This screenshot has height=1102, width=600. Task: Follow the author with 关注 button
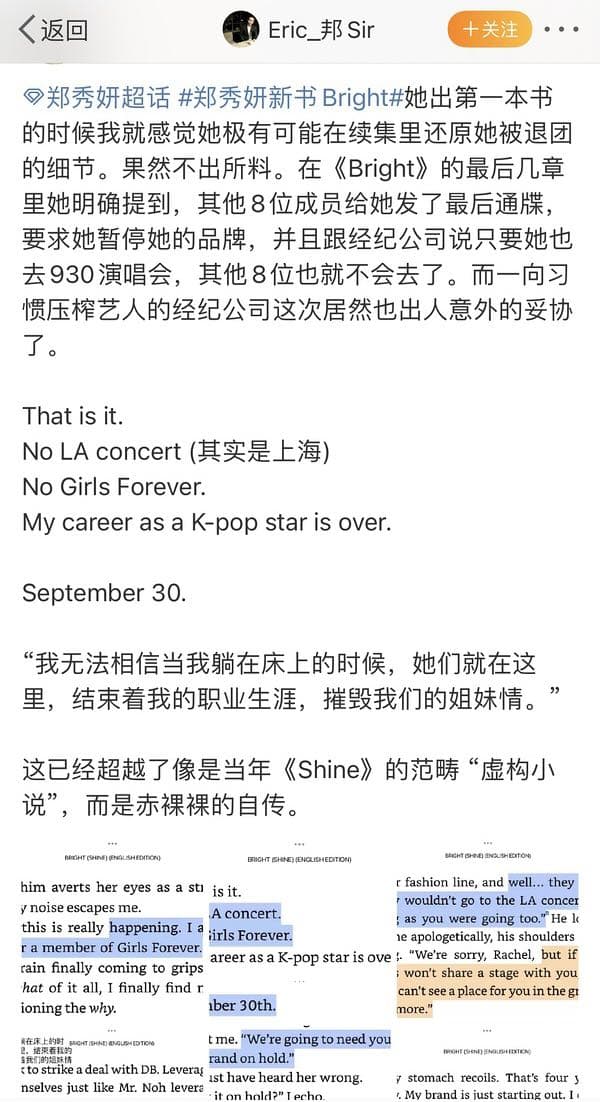pos(490,30)
